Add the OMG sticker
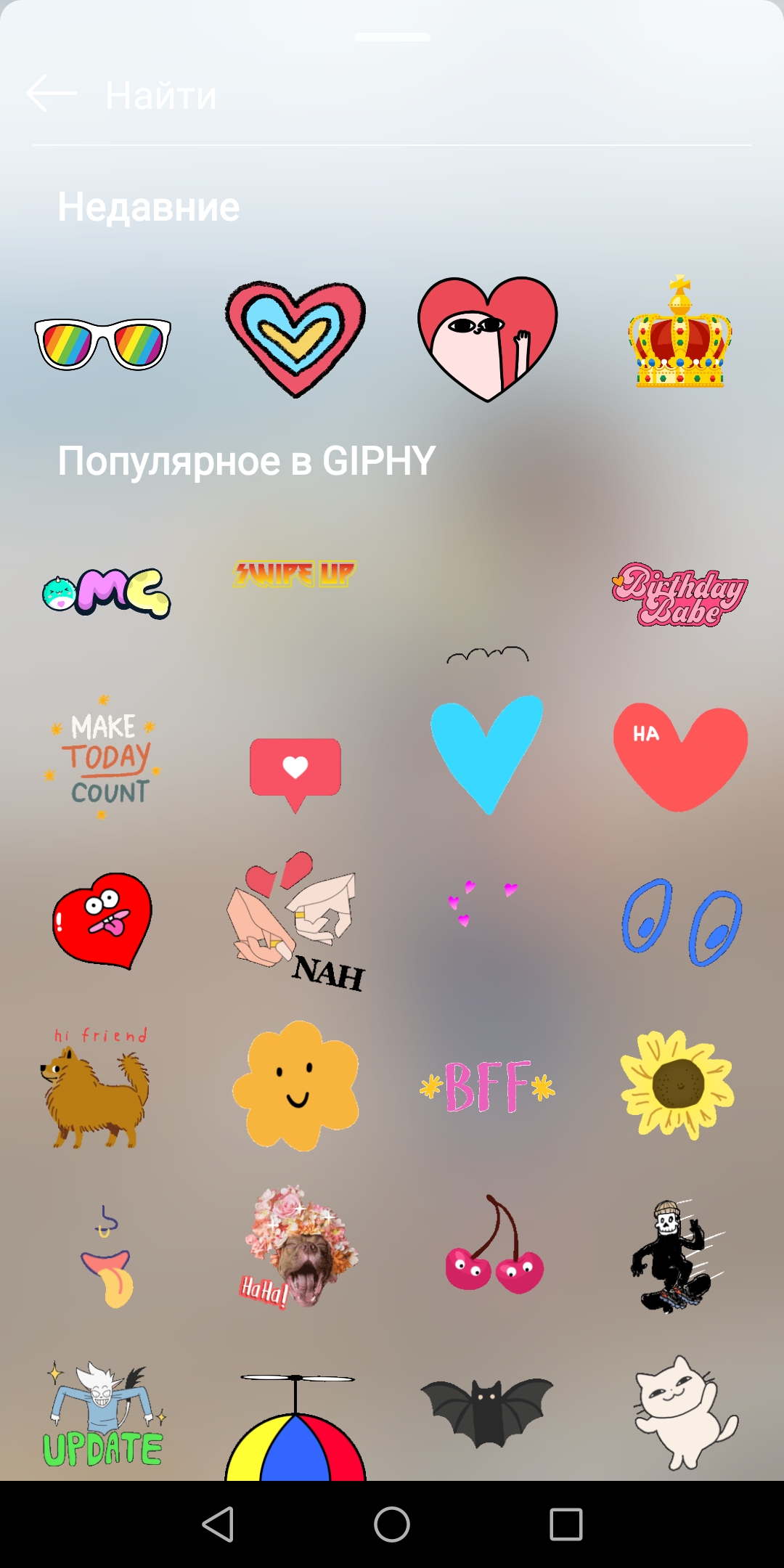Viewport: 784px width, 1568px height. pos(106,592)
